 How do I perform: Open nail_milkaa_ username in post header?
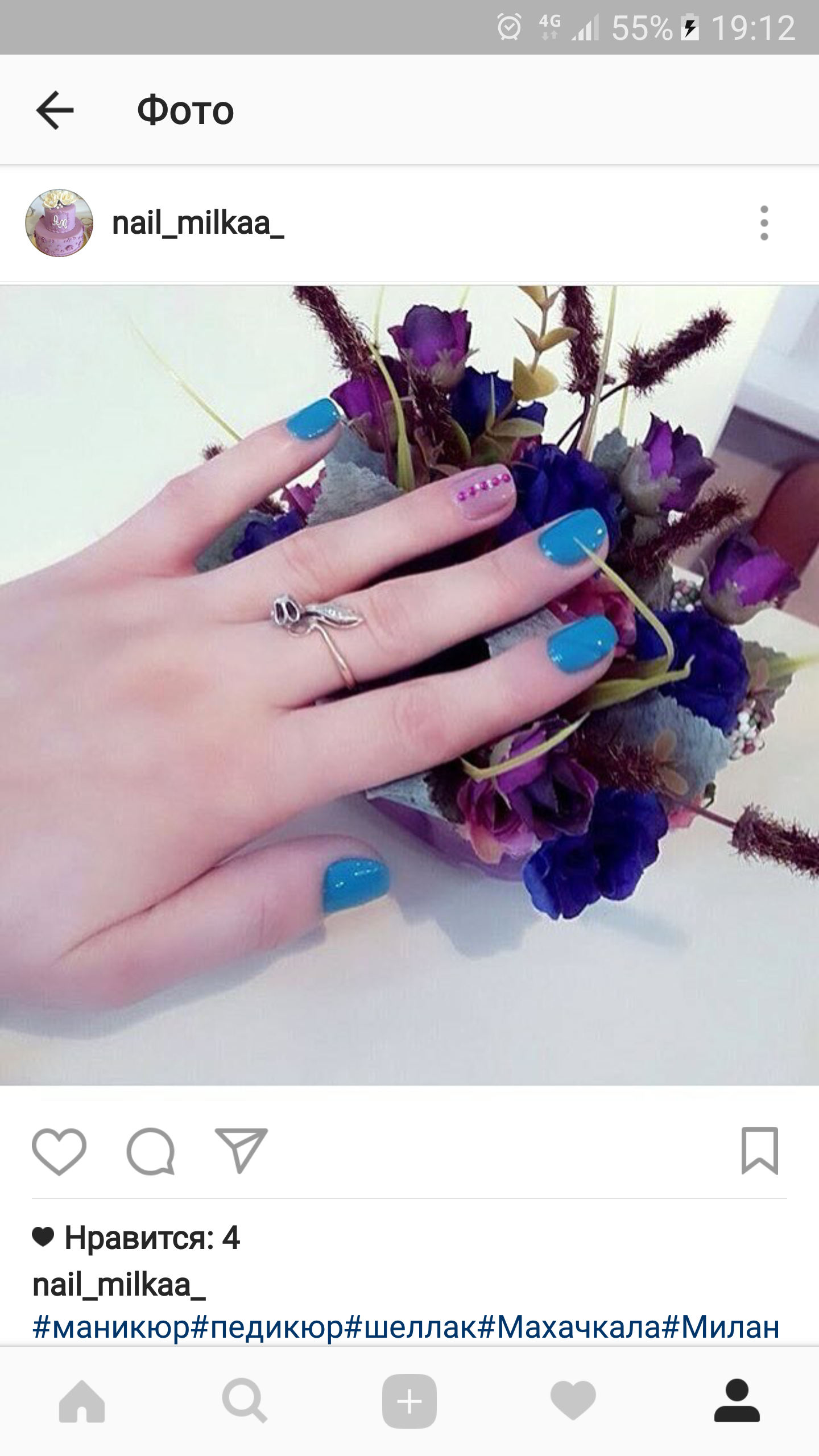198,223
